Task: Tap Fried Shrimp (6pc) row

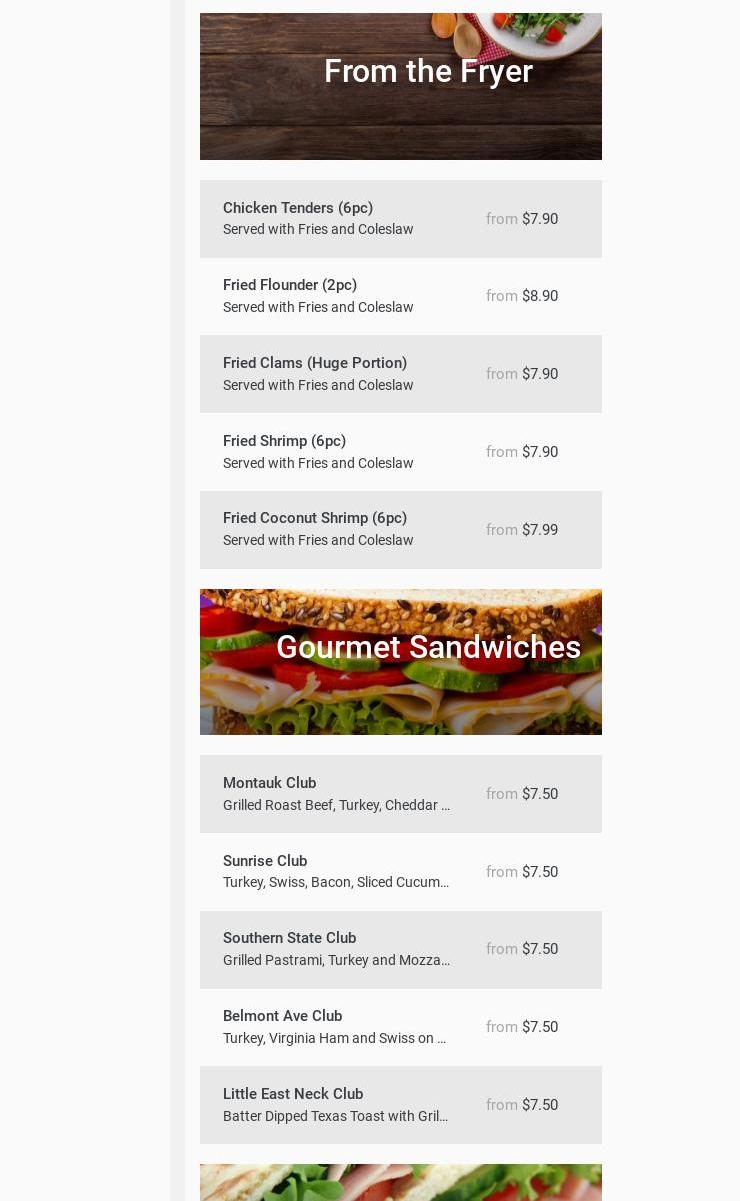Action: [400, 452]
